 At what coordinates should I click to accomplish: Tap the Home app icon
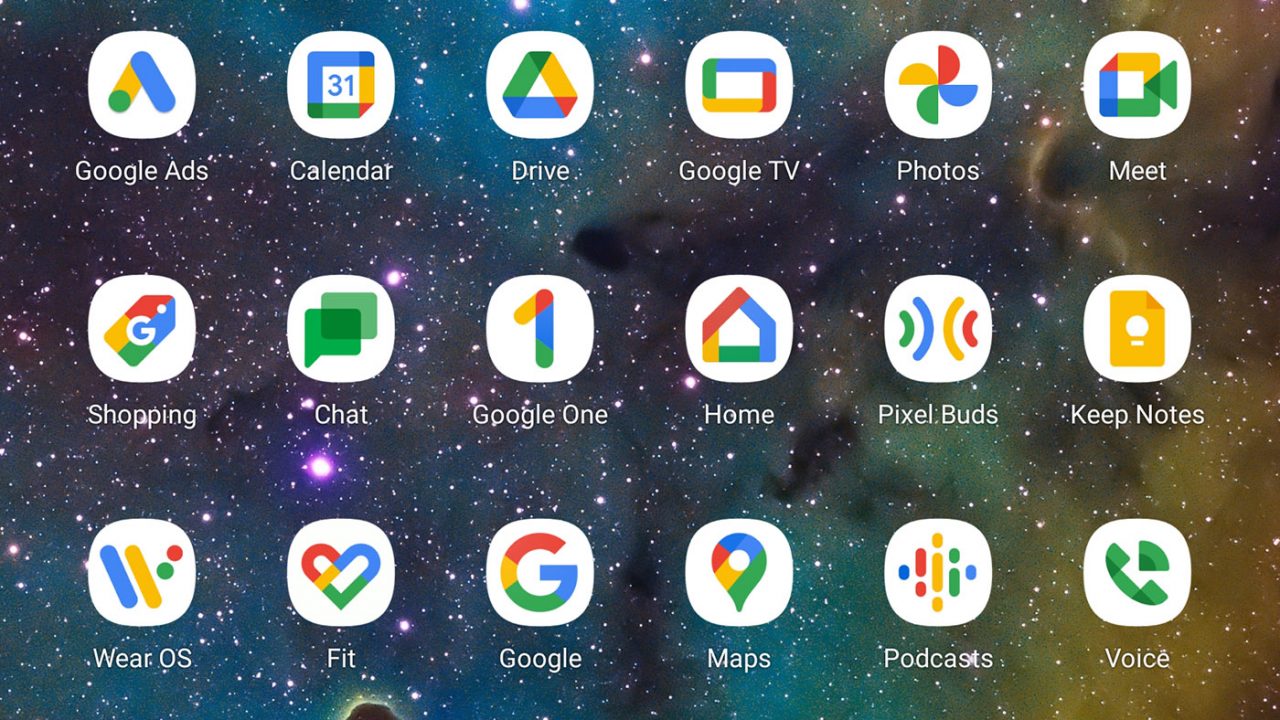[739, 329]
